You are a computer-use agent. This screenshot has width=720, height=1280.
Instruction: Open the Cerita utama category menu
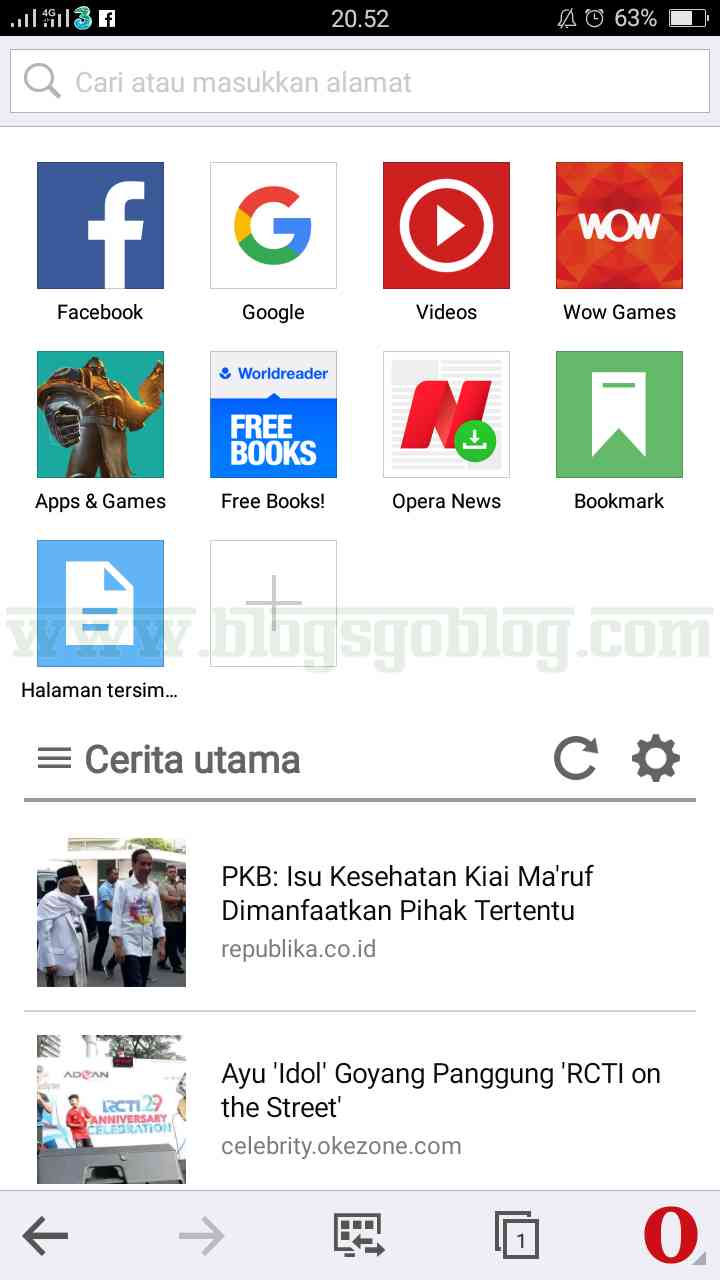tap(54, 759)
